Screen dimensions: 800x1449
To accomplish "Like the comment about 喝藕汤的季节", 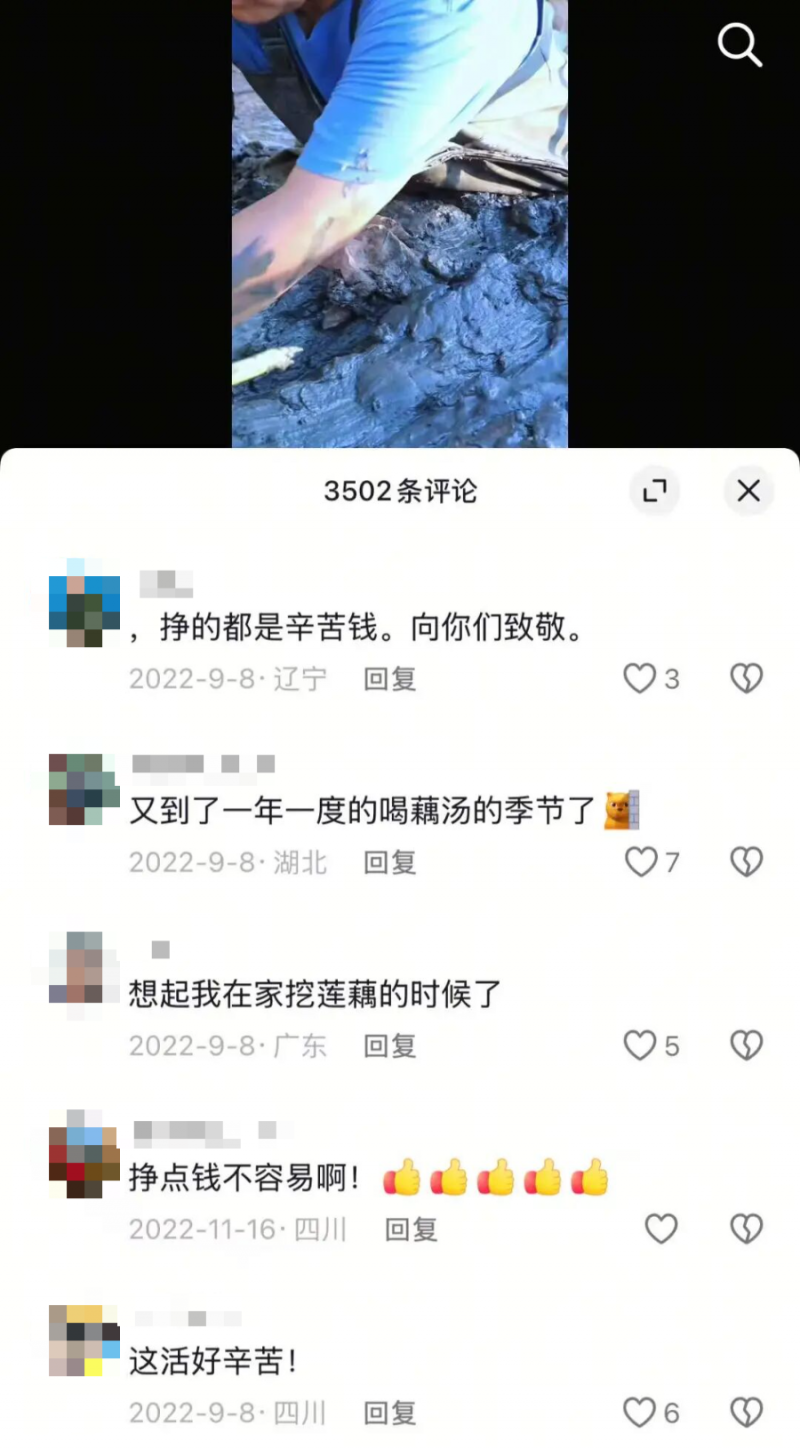I will coord(640,862).
